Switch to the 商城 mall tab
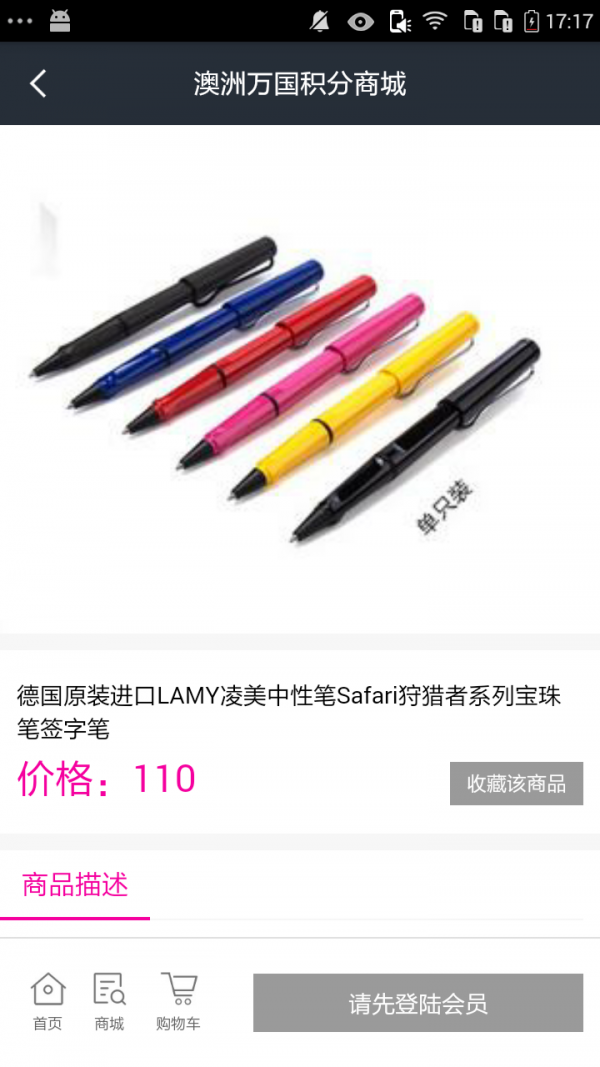The image size is (600, 1067). 109,1001
